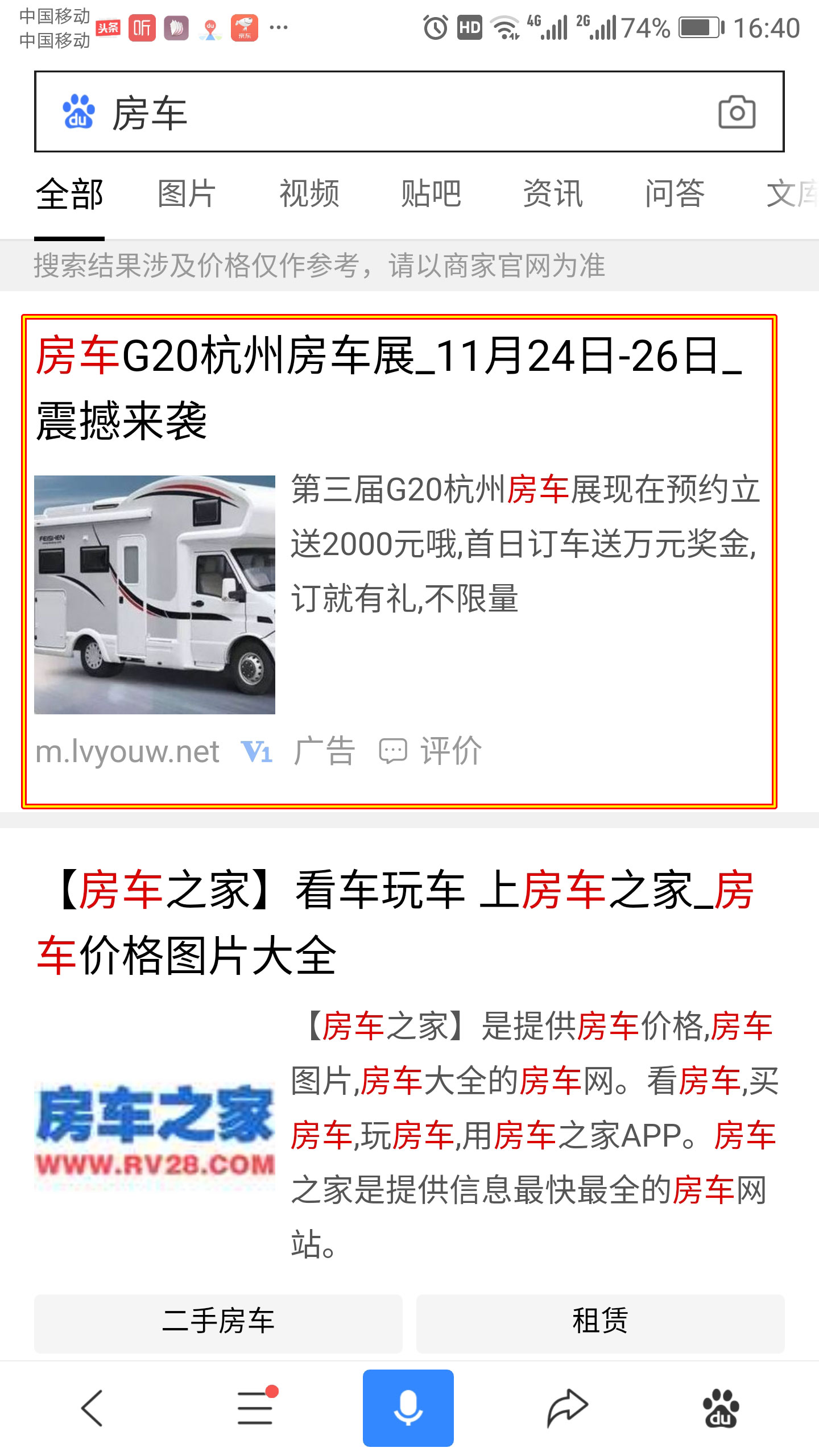Viewport: 819px width, 1456px height.
Task: Switch to the 资讯 tab
Action: (553, 194)
